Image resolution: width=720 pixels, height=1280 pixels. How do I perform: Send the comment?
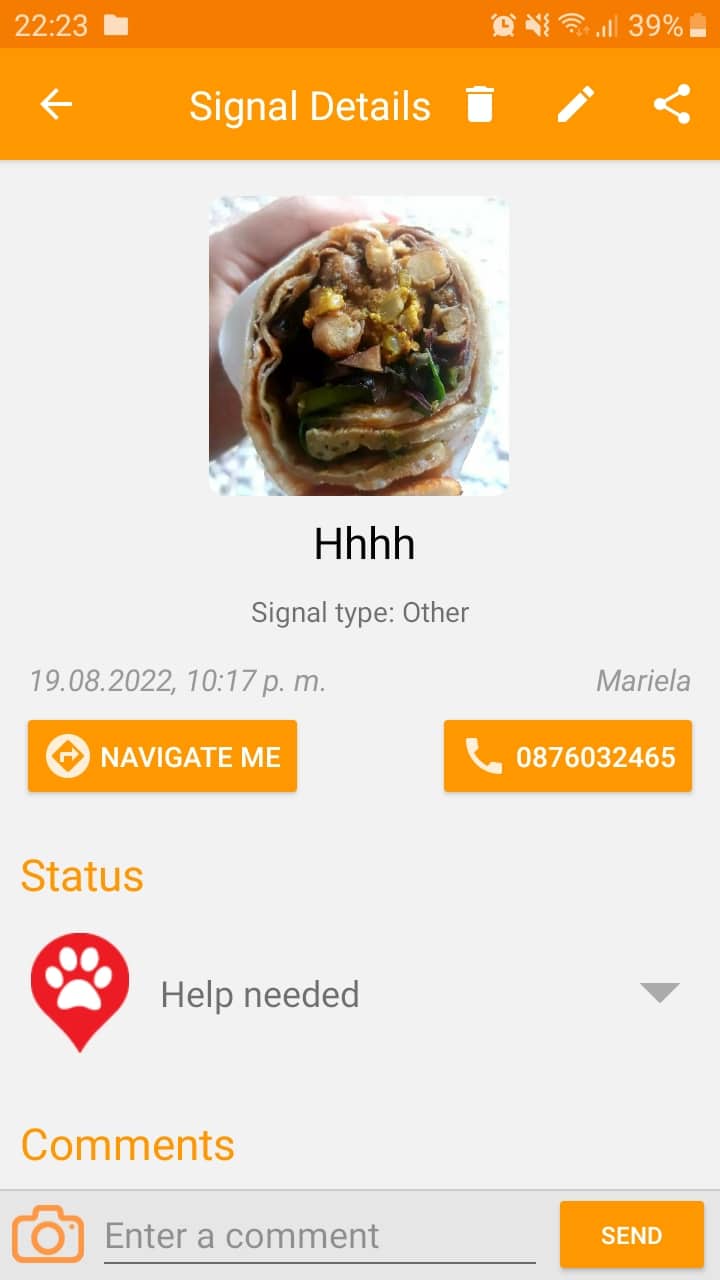(x=631, y=1235)
